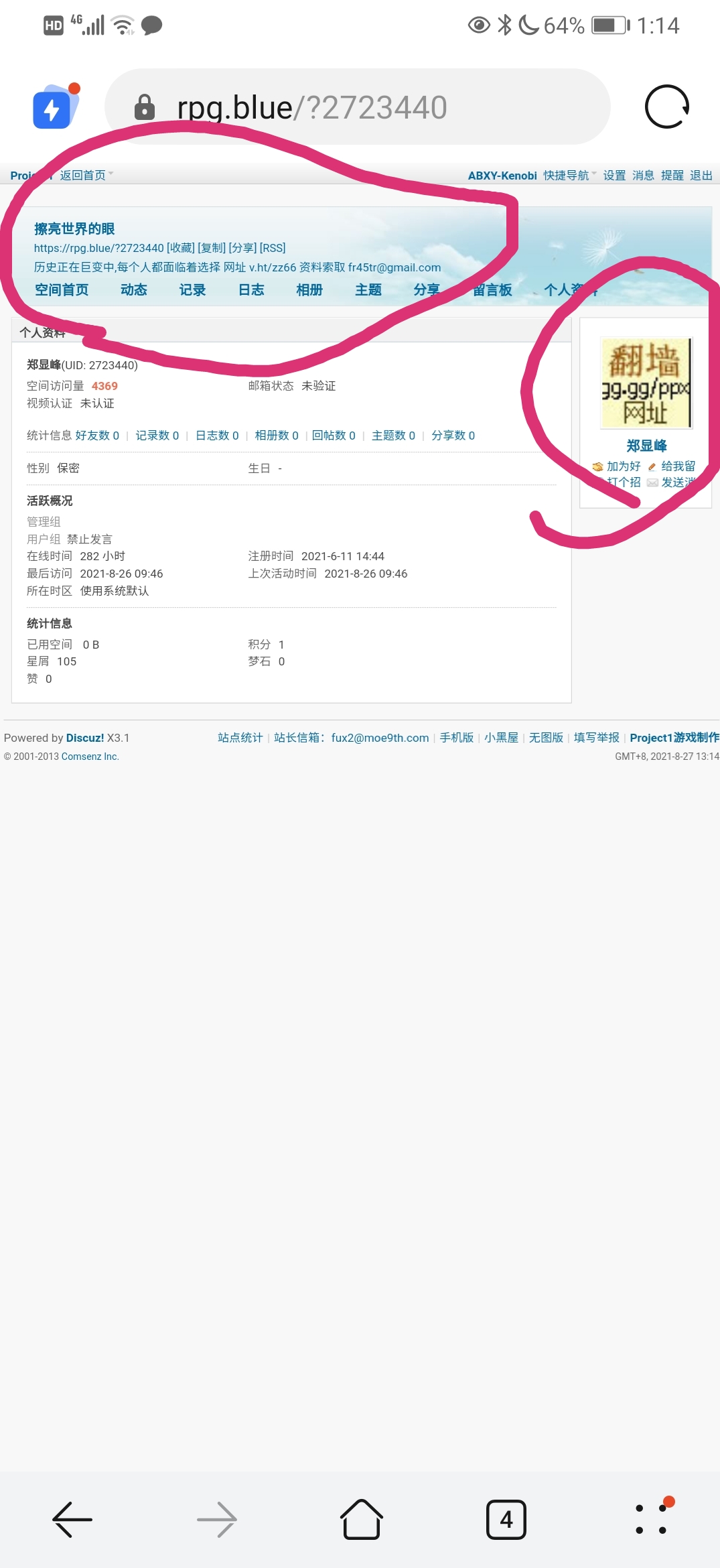Open the 设置 settings link

point(614,176)
